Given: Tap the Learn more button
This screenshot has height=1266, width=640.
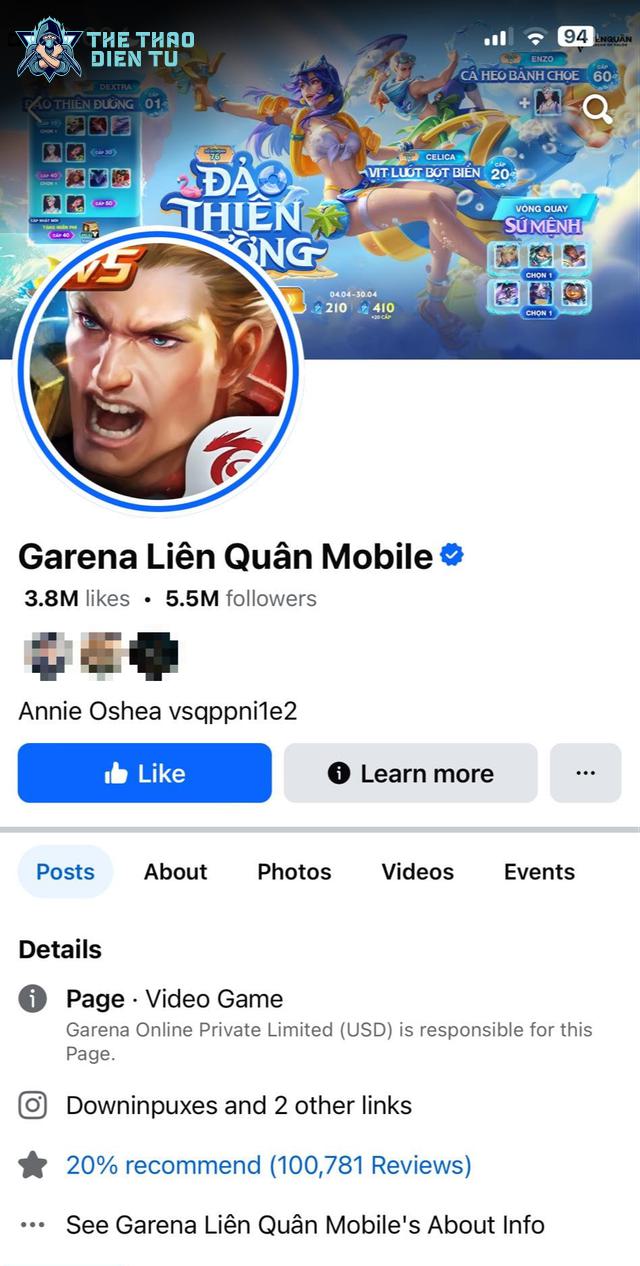Looking at the screenshot, I should pos(410,773).
